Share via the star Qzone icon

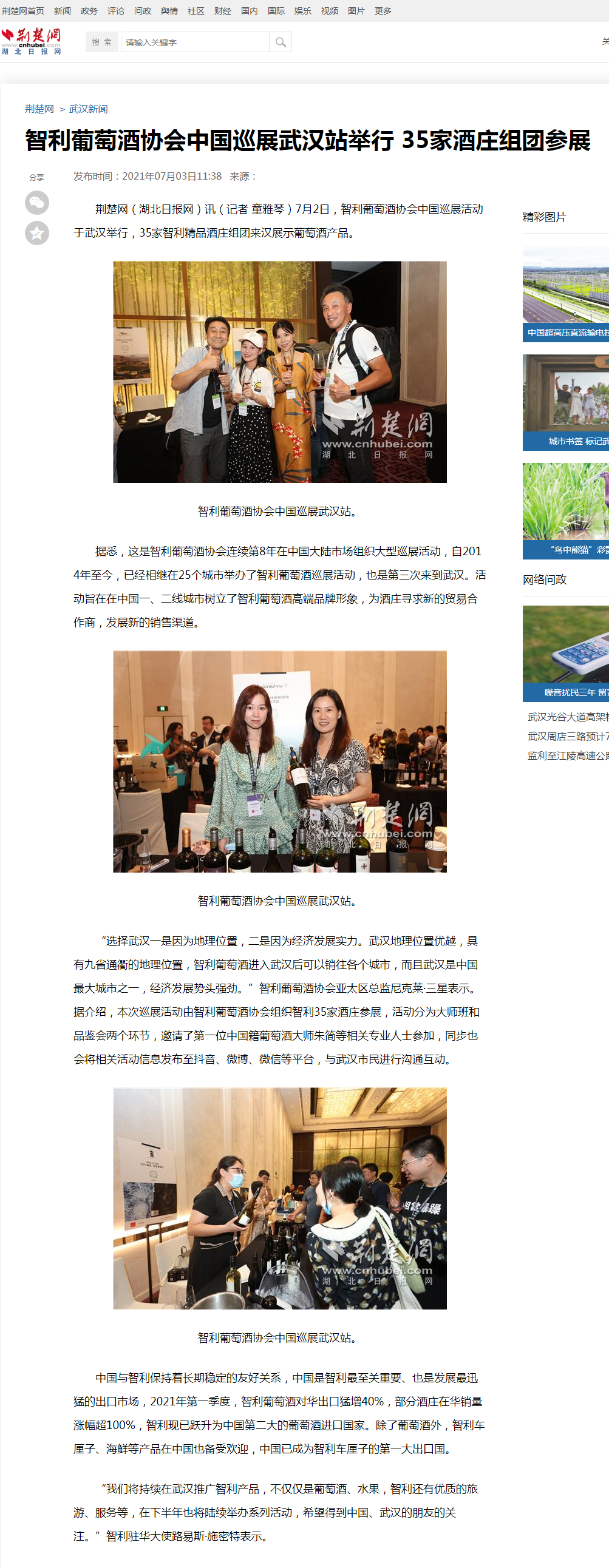coord(36,233)
